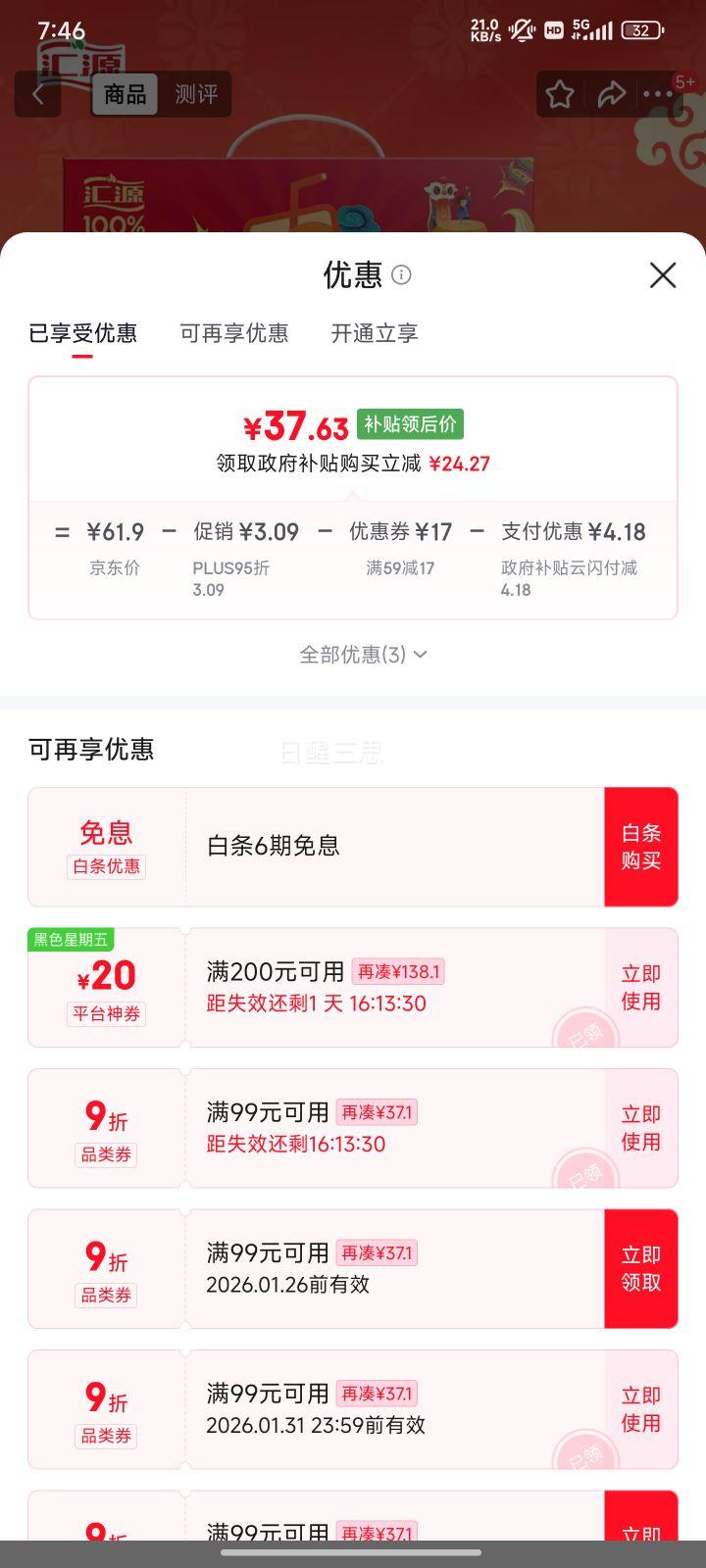706x1568 pixels.
Task: Click the back arrow at top left
Action: [x=37, y=93]
